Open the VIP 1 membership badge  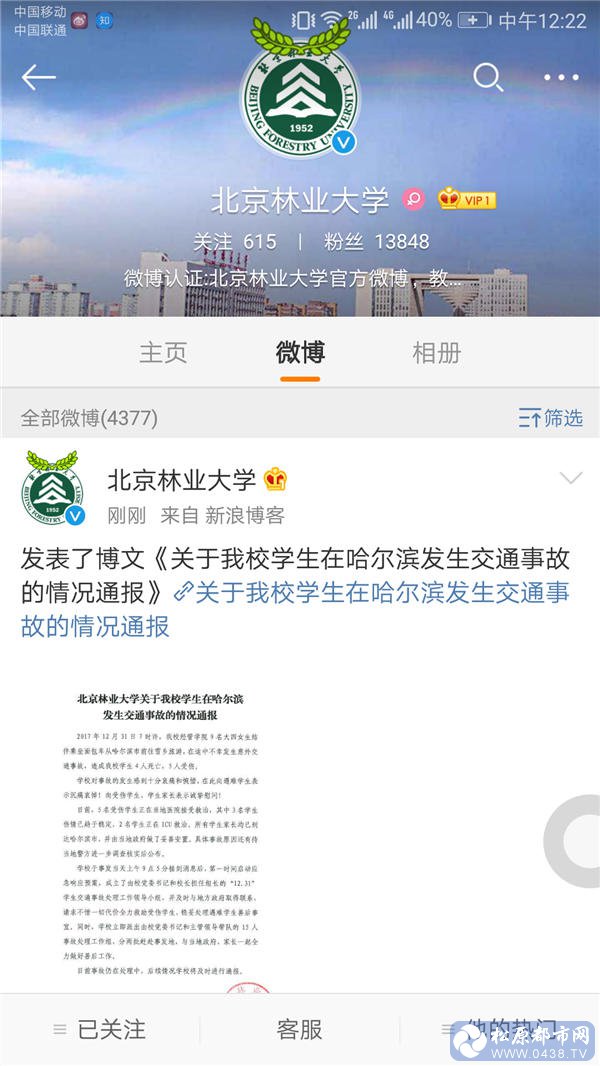pos(466,199)
